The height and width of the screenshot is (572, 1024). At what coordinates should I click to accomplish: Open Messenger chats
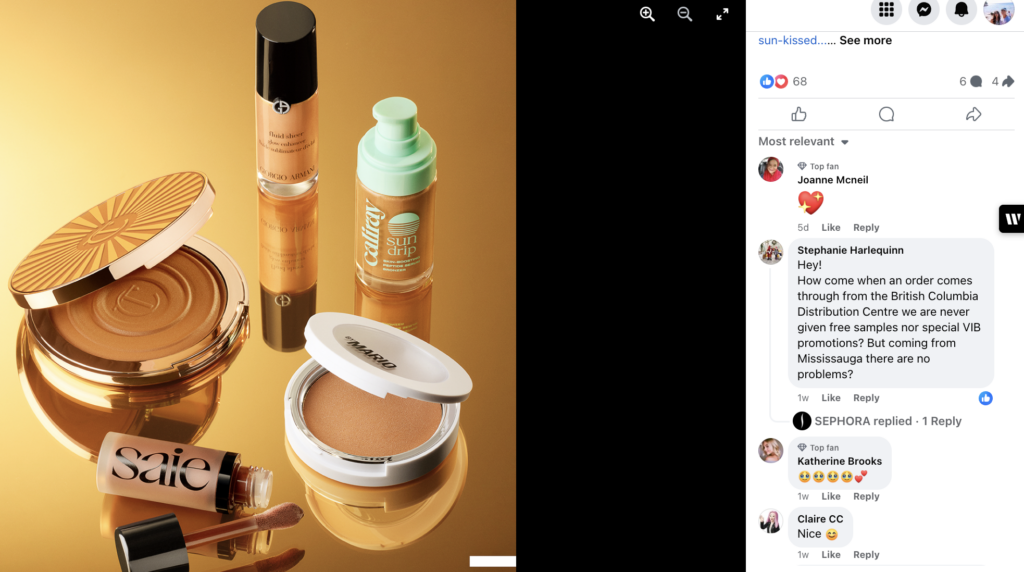pos(924,10)
